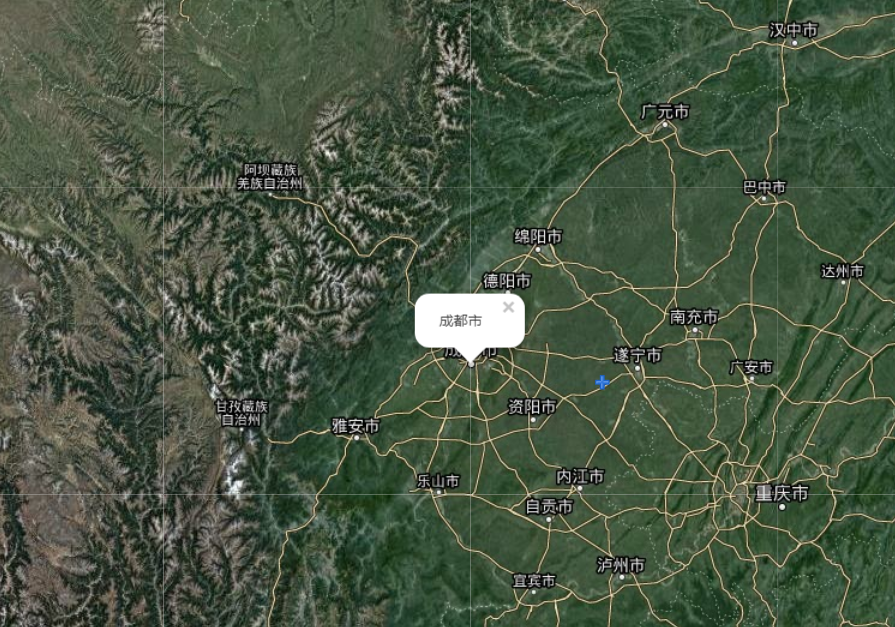The width and height of the screenshot is (895, 627).
Task: Close the 成都市 info popup
Action: click(508, 307)
